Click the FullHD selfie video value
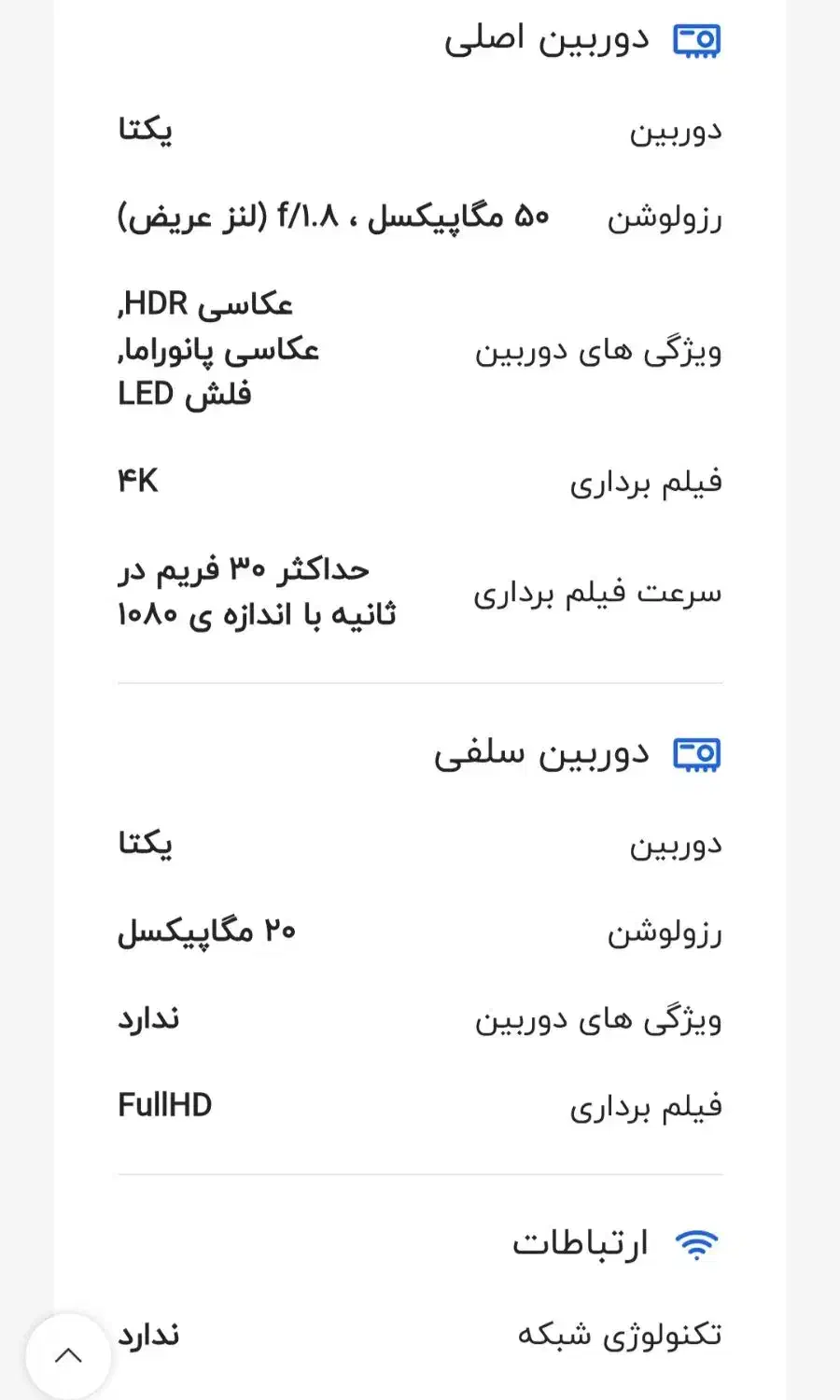The image size is (840, 1400). (x=165, y=1105)
